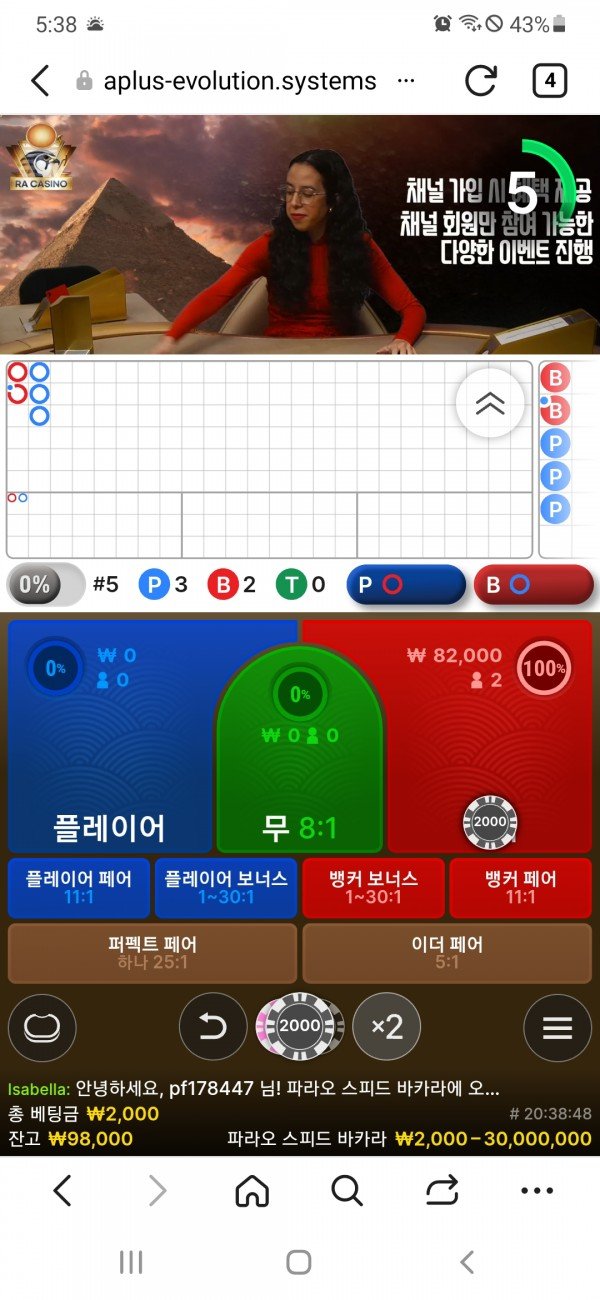Select the 플레이어 페어 11:1 side bet

coord(78,887)
